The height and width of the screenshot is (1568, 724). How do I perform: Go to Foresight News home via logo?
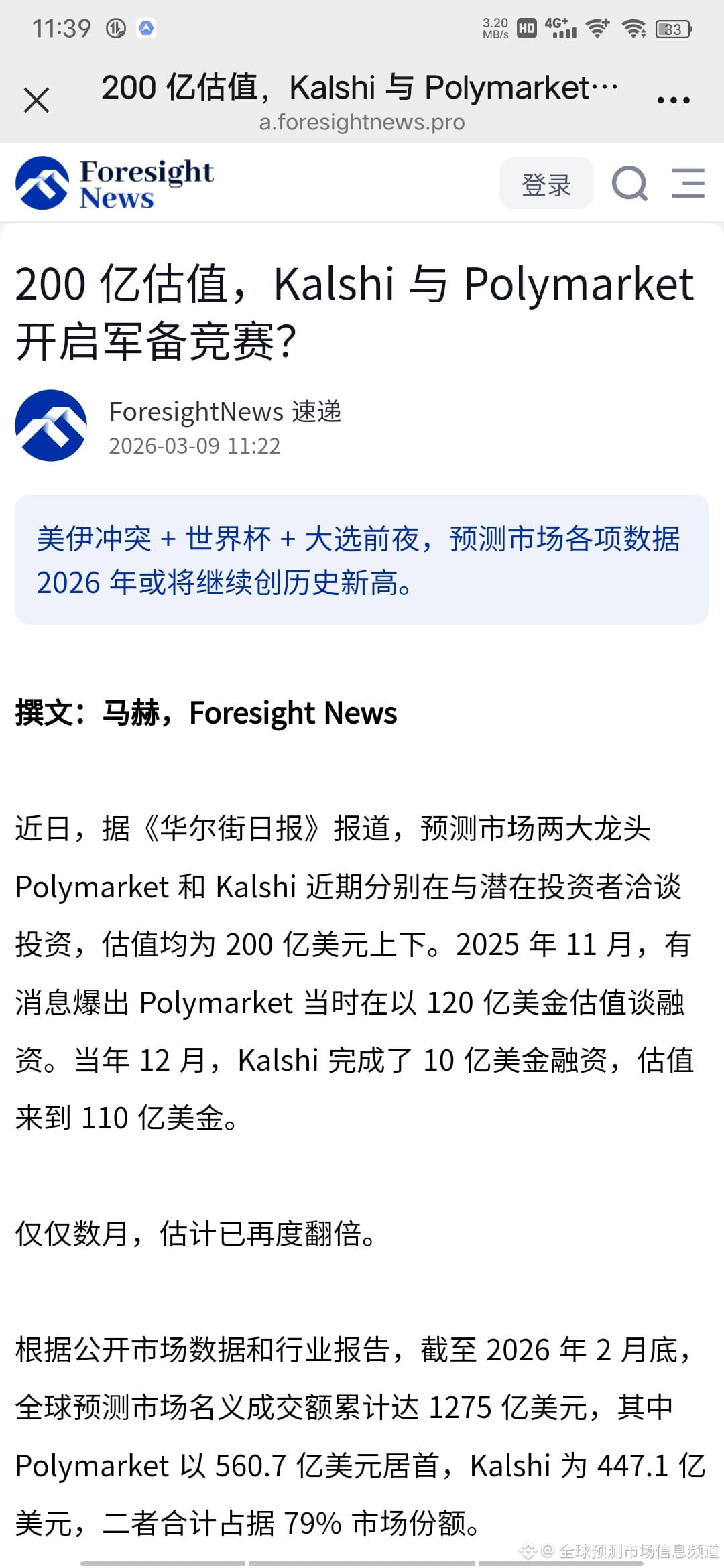(x=114, y=184)
